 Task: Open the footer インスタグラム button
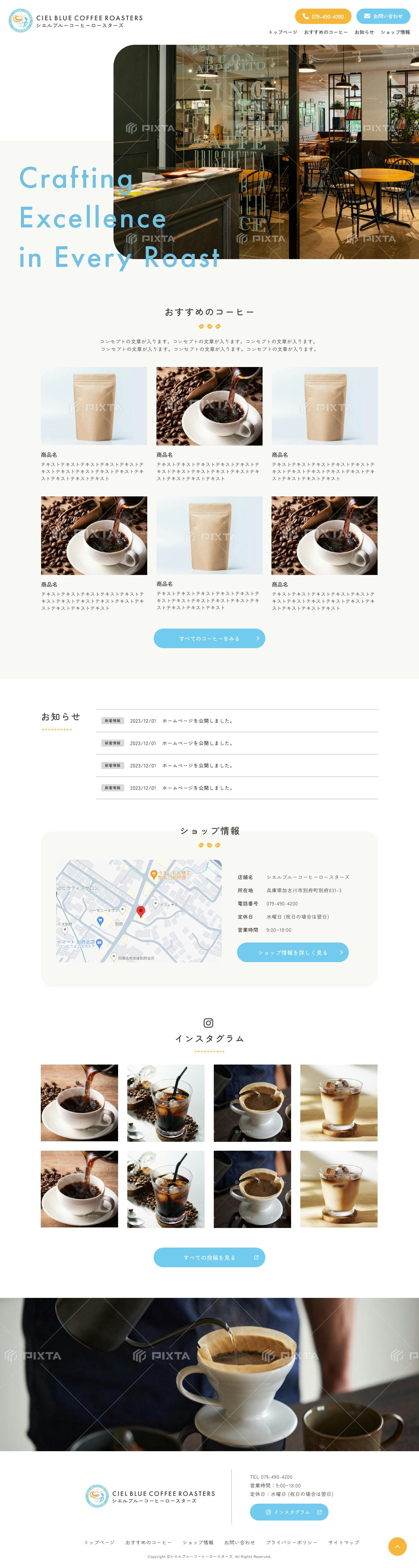click(289, 1512)
